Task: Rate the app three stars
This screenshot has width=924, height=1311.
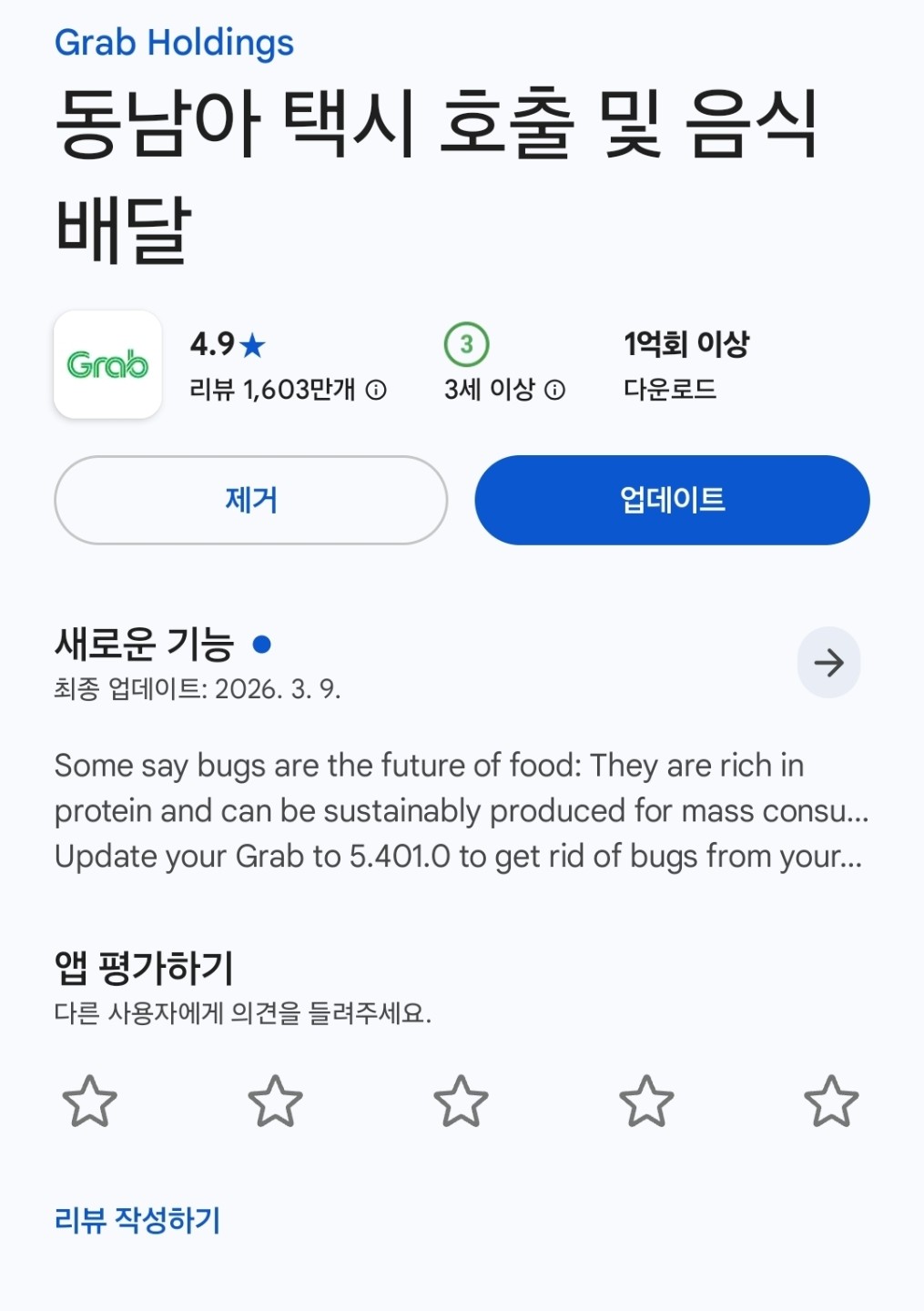Action: click(461, 1102)
